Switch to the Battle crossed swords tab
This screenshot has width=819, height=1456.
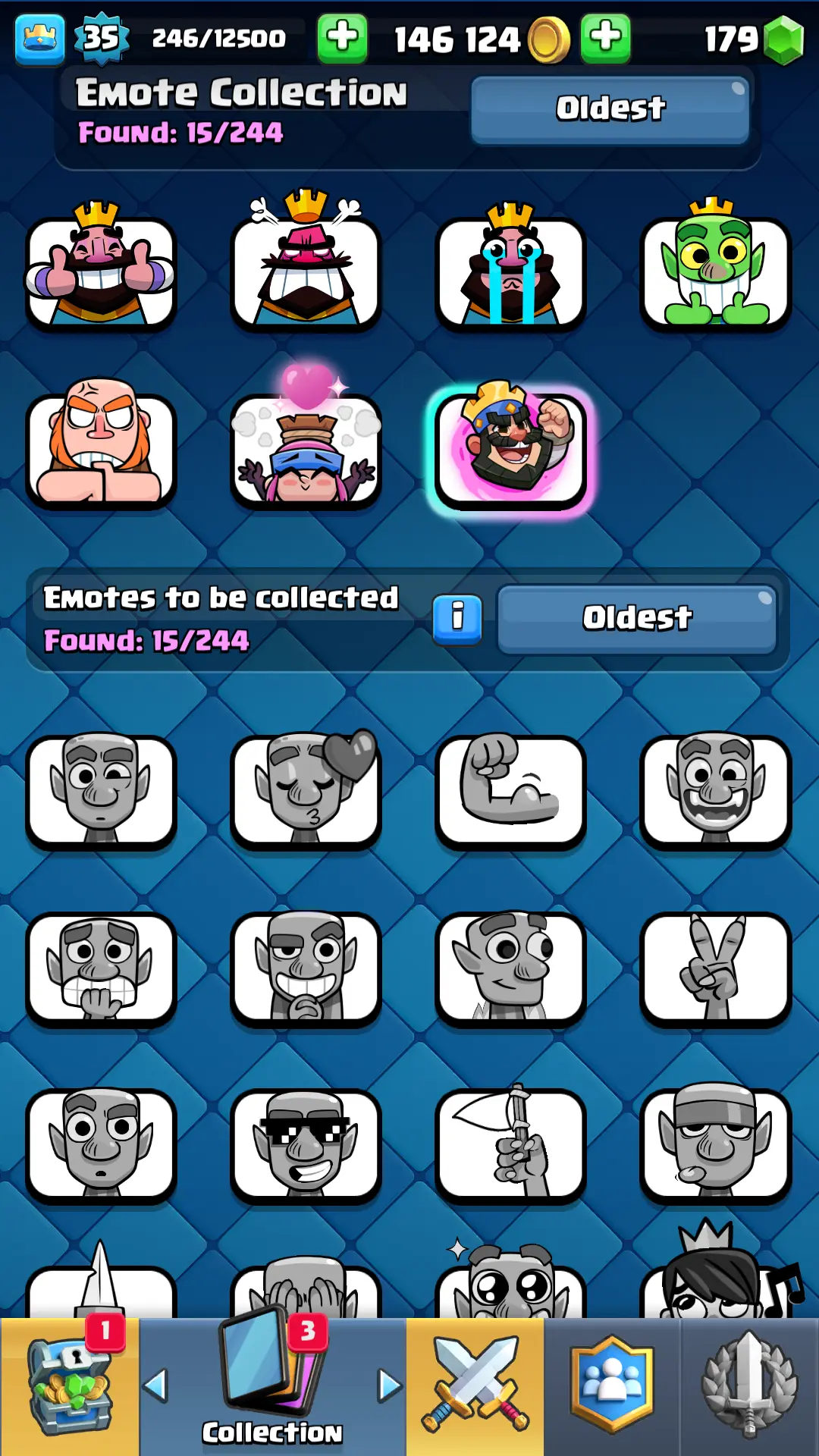pos(475,1386)
